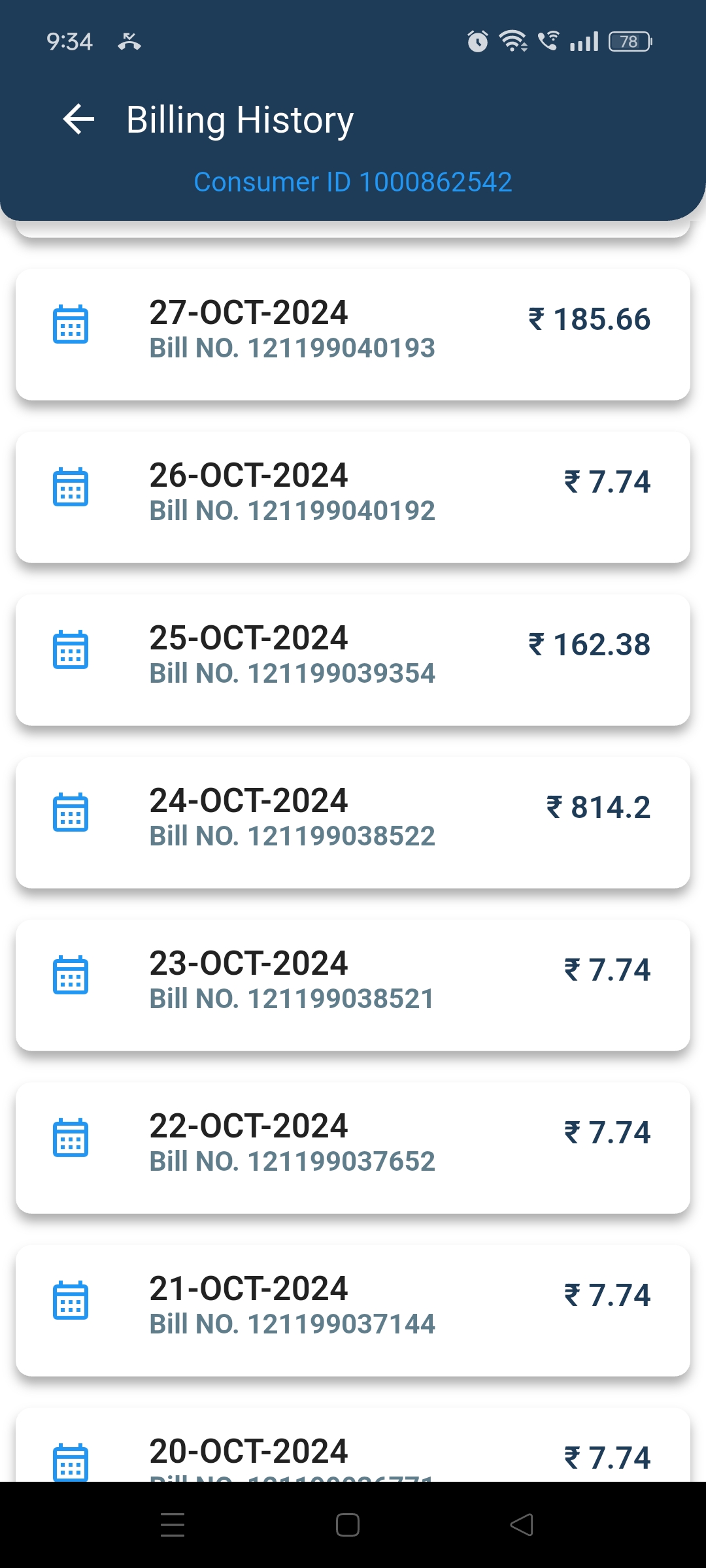Select the 24-OCT-2024 bill of ₹814.2
Screen dimensions: 706x1568
(x=353, y=823)
